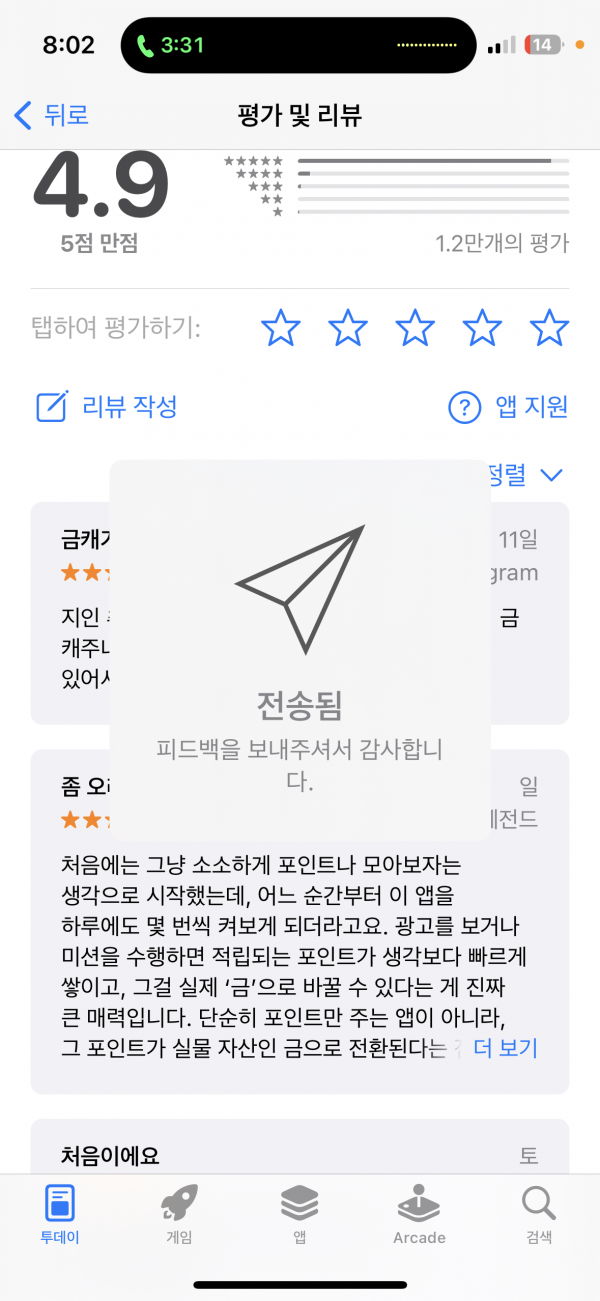Open the 처음이에요 review card
600x1301 pixels.
(300, 1147)
